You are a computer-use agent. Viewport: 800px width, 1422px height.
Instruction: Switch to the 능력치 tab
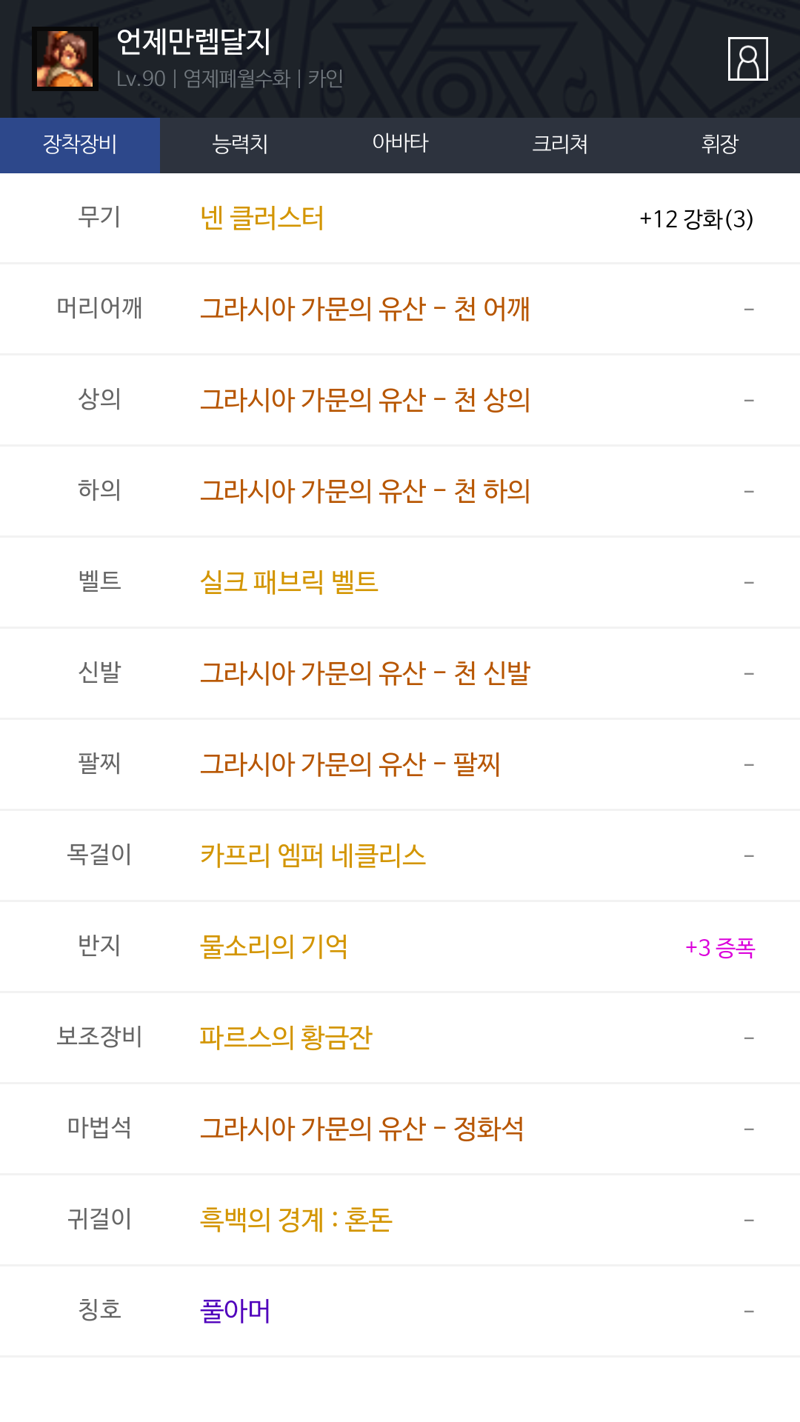point(240,145)
